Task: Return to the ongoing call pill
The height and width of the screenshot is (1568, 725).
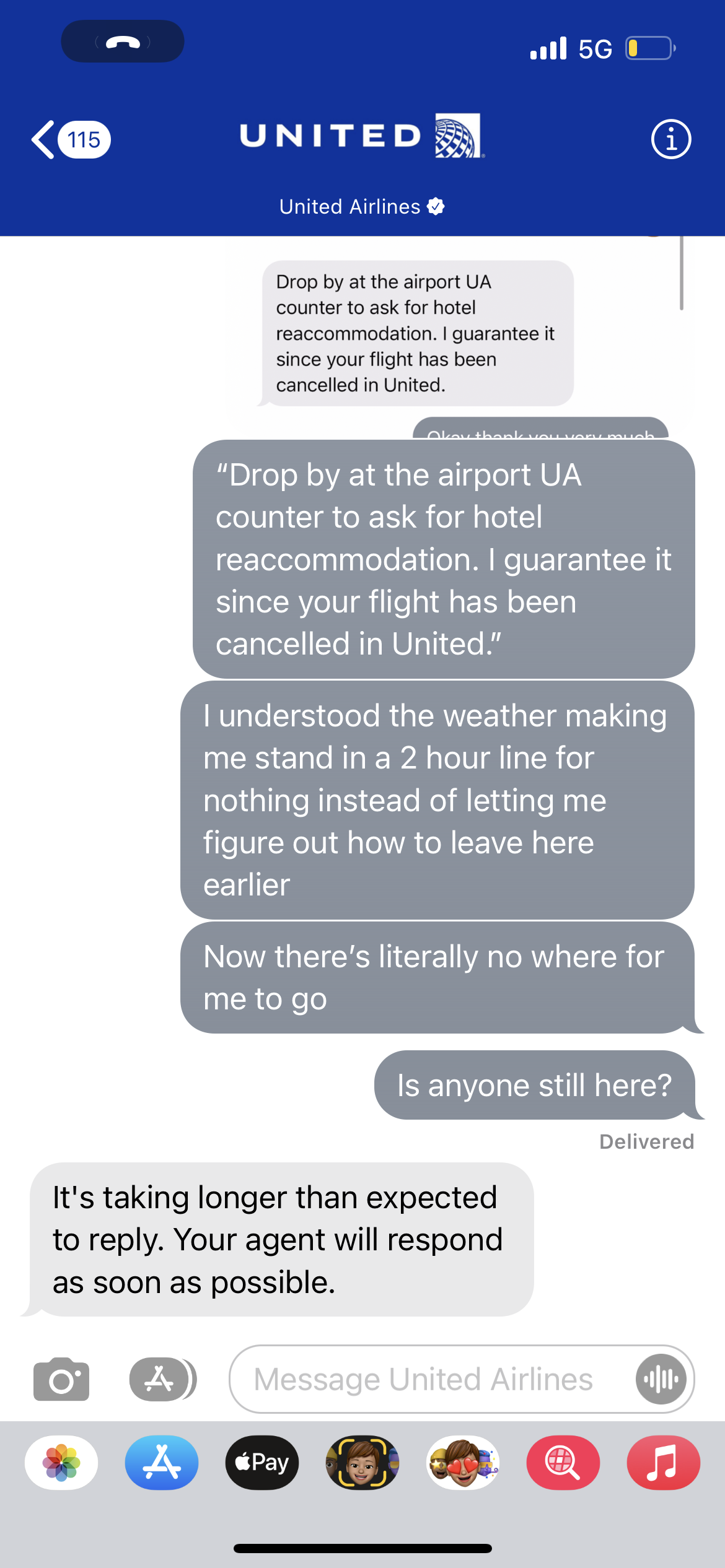Action: 123,41
